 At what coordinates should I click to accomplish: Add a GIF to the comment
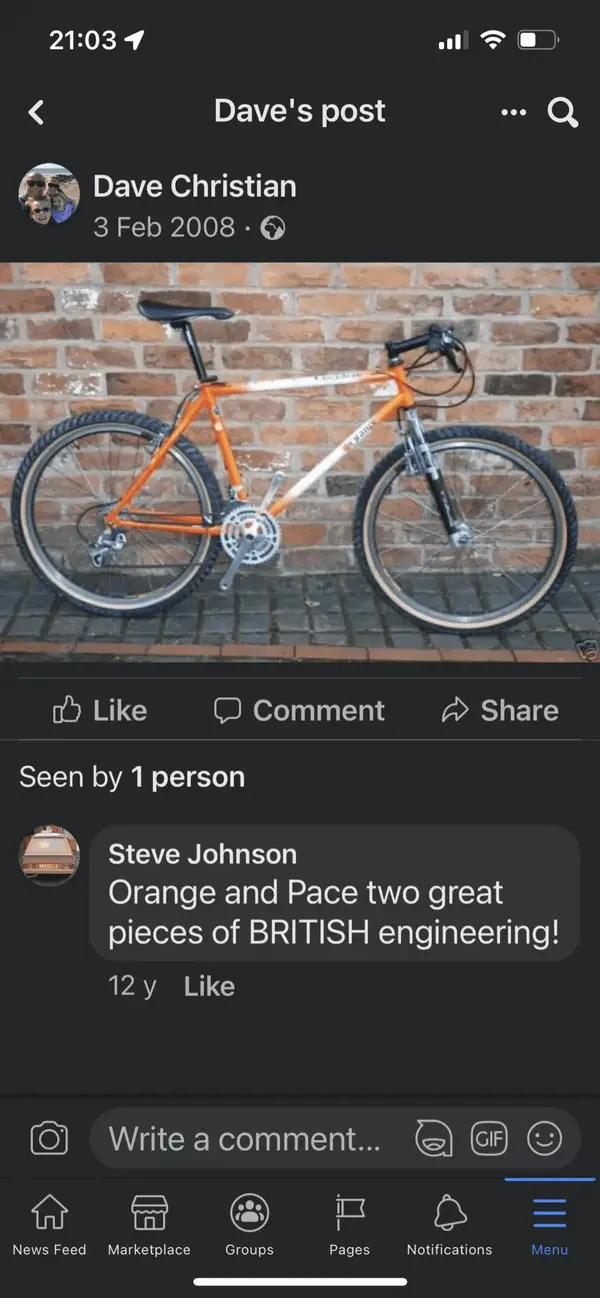tap(490, 1138)
